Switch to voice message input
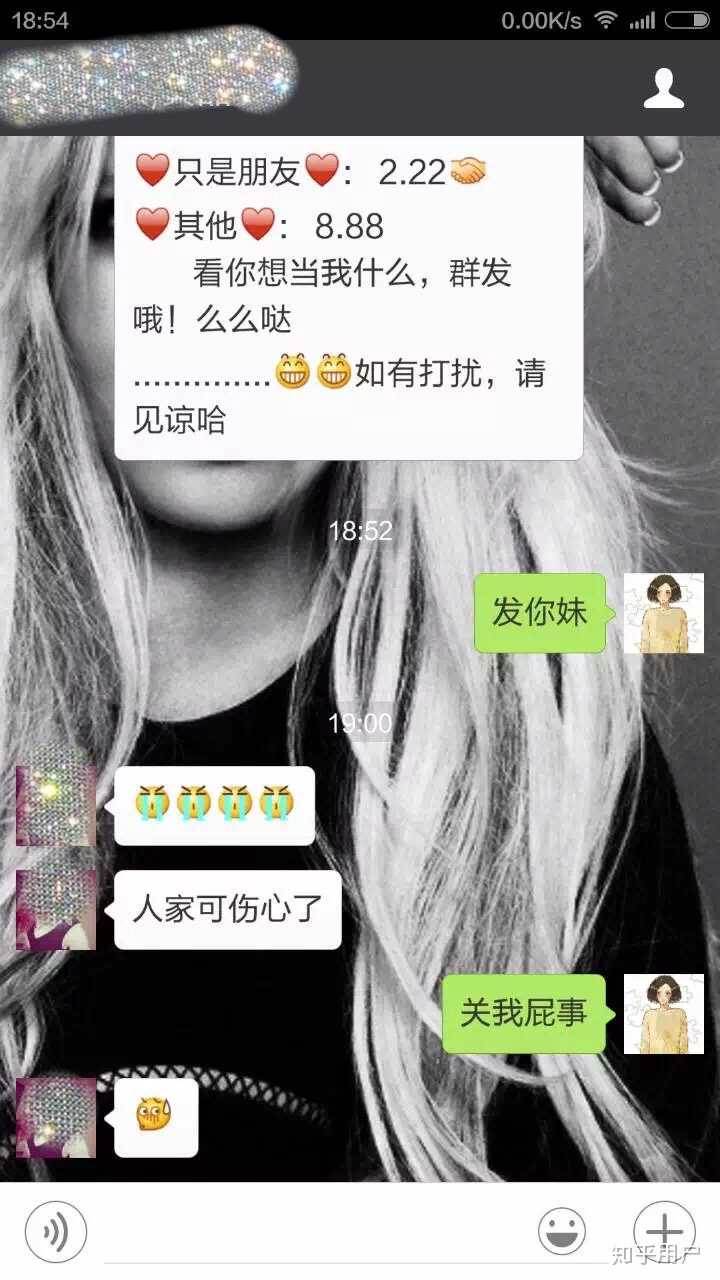This screenshot has width=720, height=1280. [x=56, y=1231]
